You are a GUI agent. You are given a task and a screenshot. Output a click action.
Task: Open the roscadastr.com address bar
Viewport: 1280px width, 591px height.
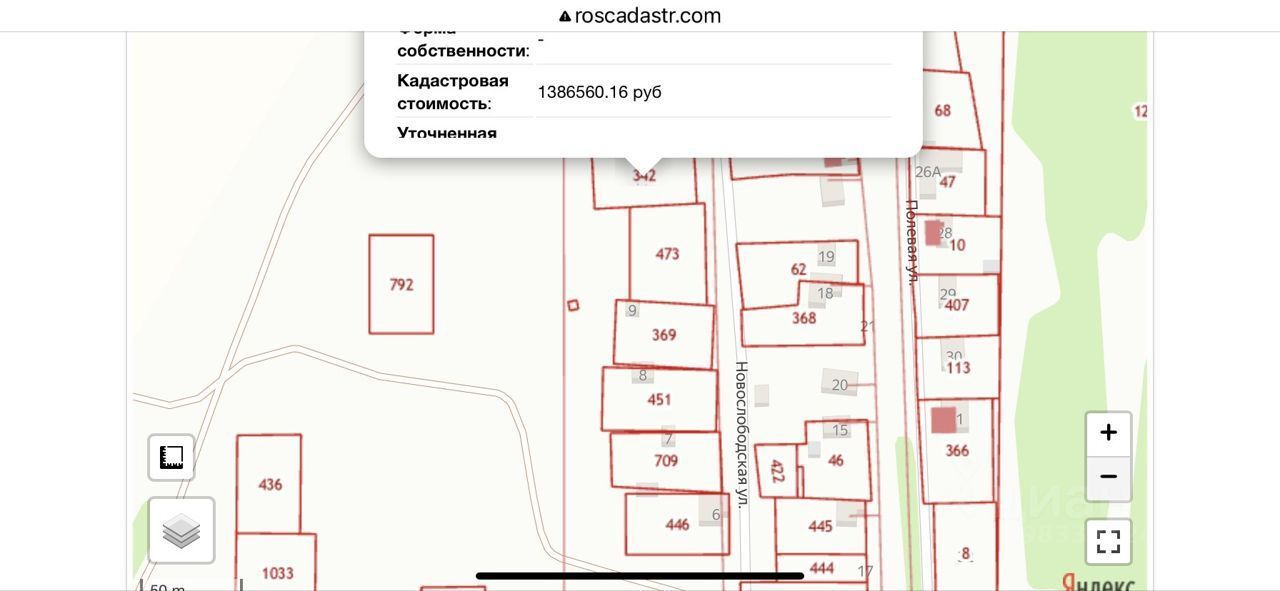[640, 15]
